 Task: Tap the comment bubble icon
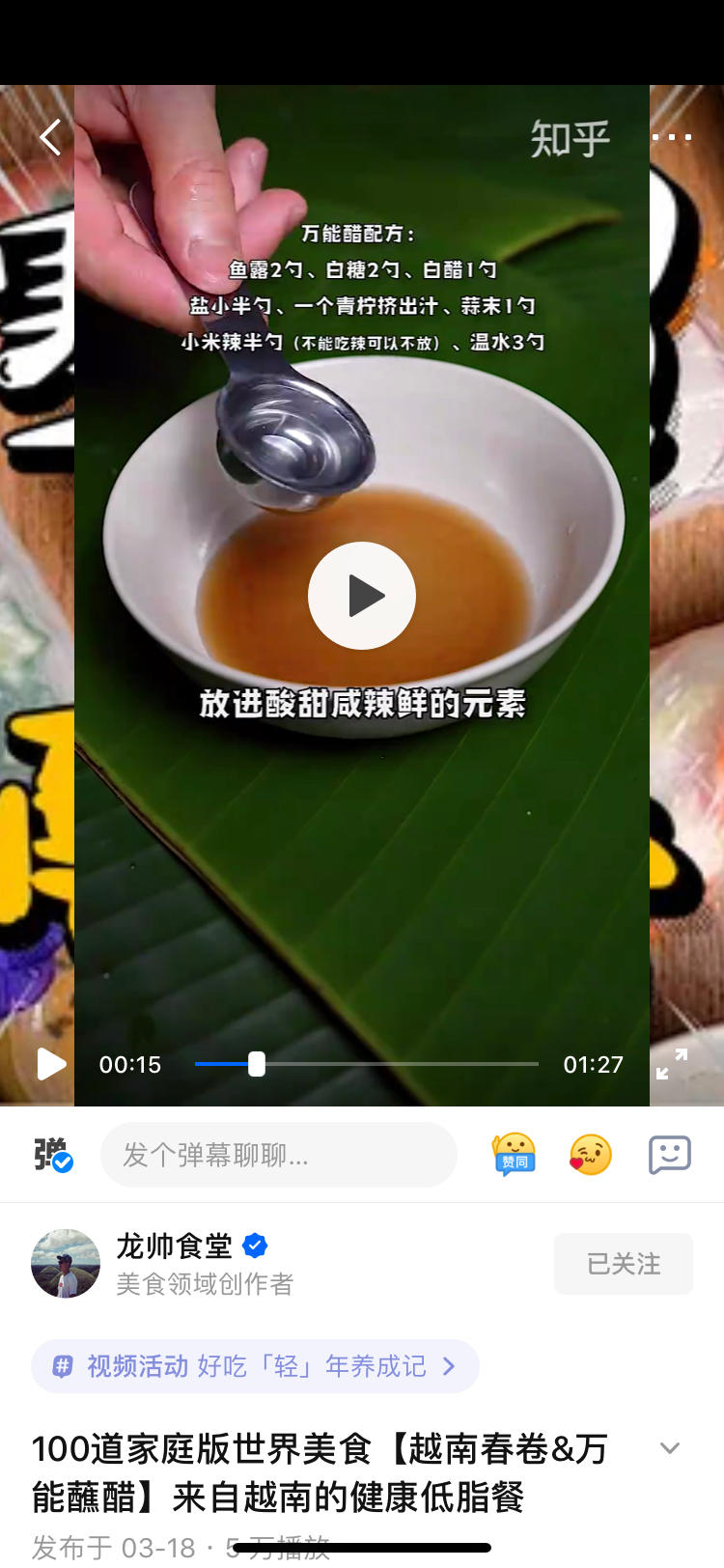(x=669, y=1154)
